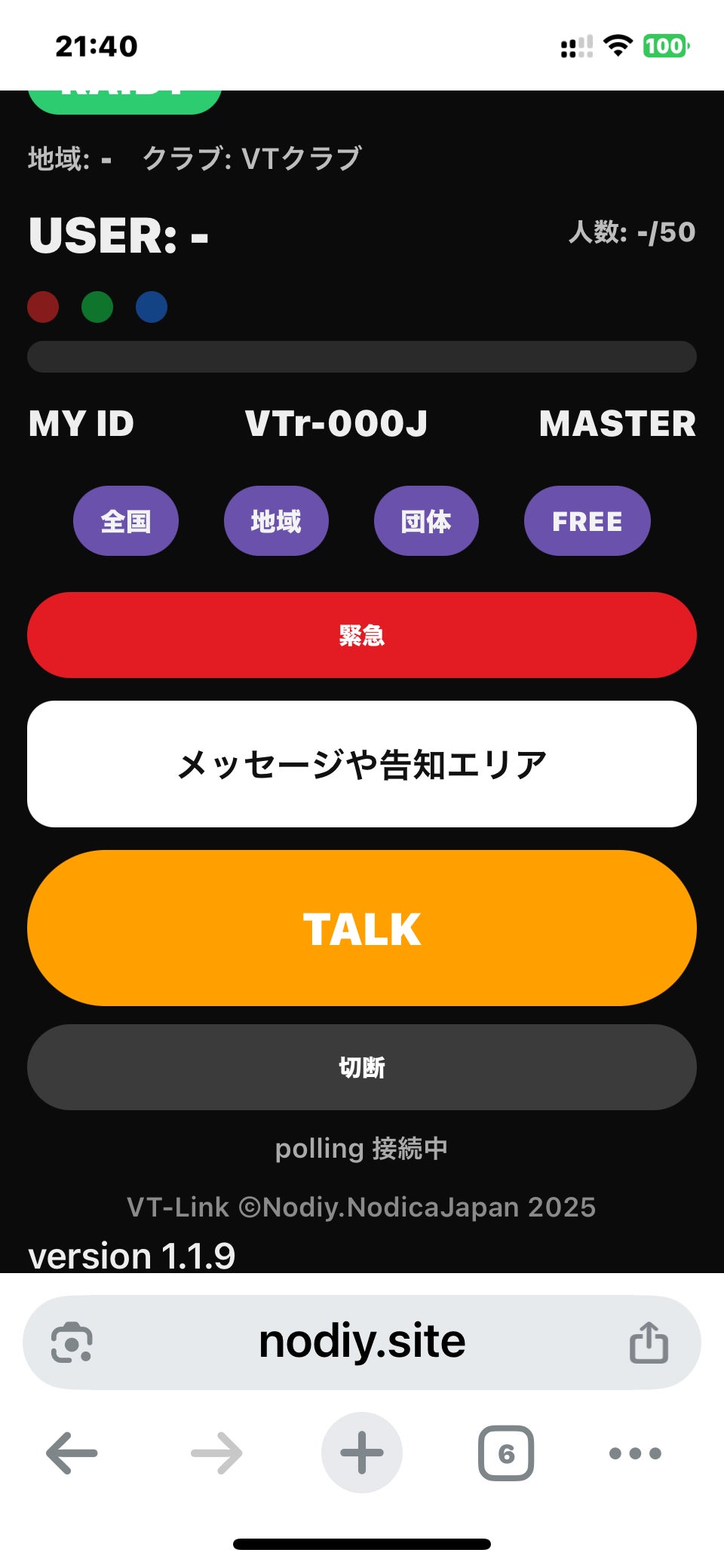Switch to the FREE channel
Screen dimensions: 724x1568
point(587,521)
